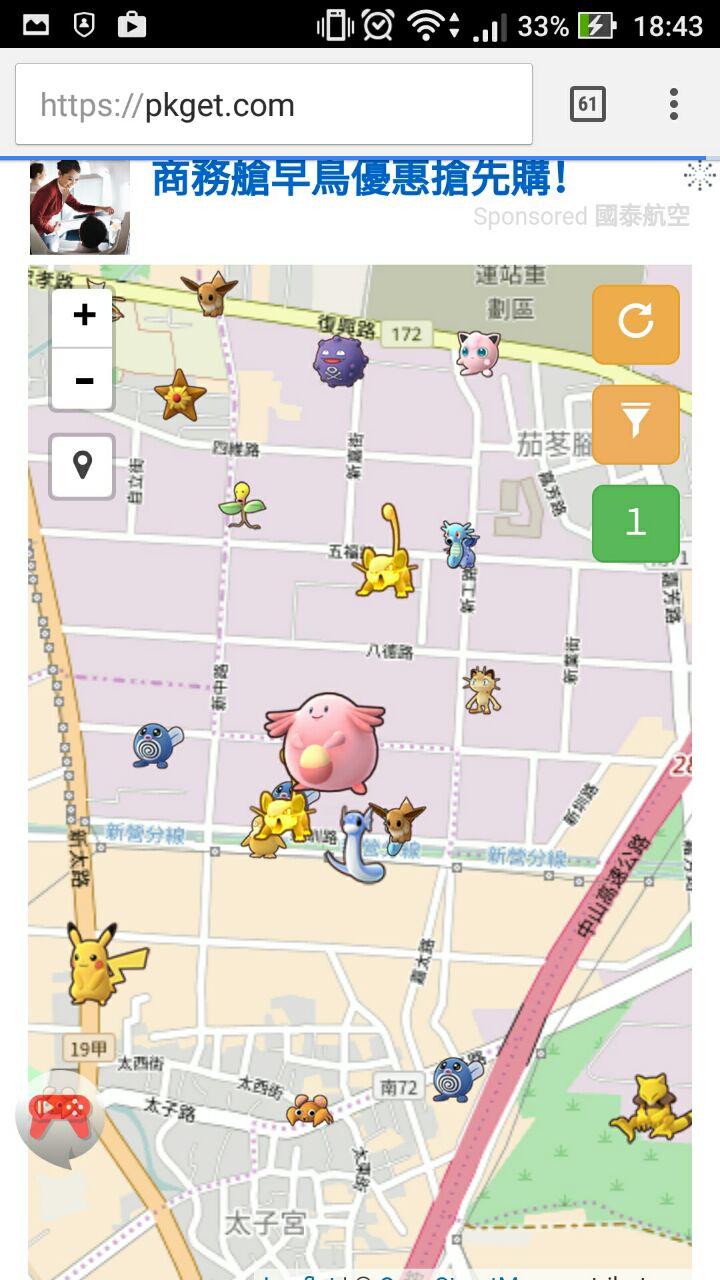Tap the Jigglypuff map marker
Viewport: 720px width, 1280px height.
click(478, 352)
